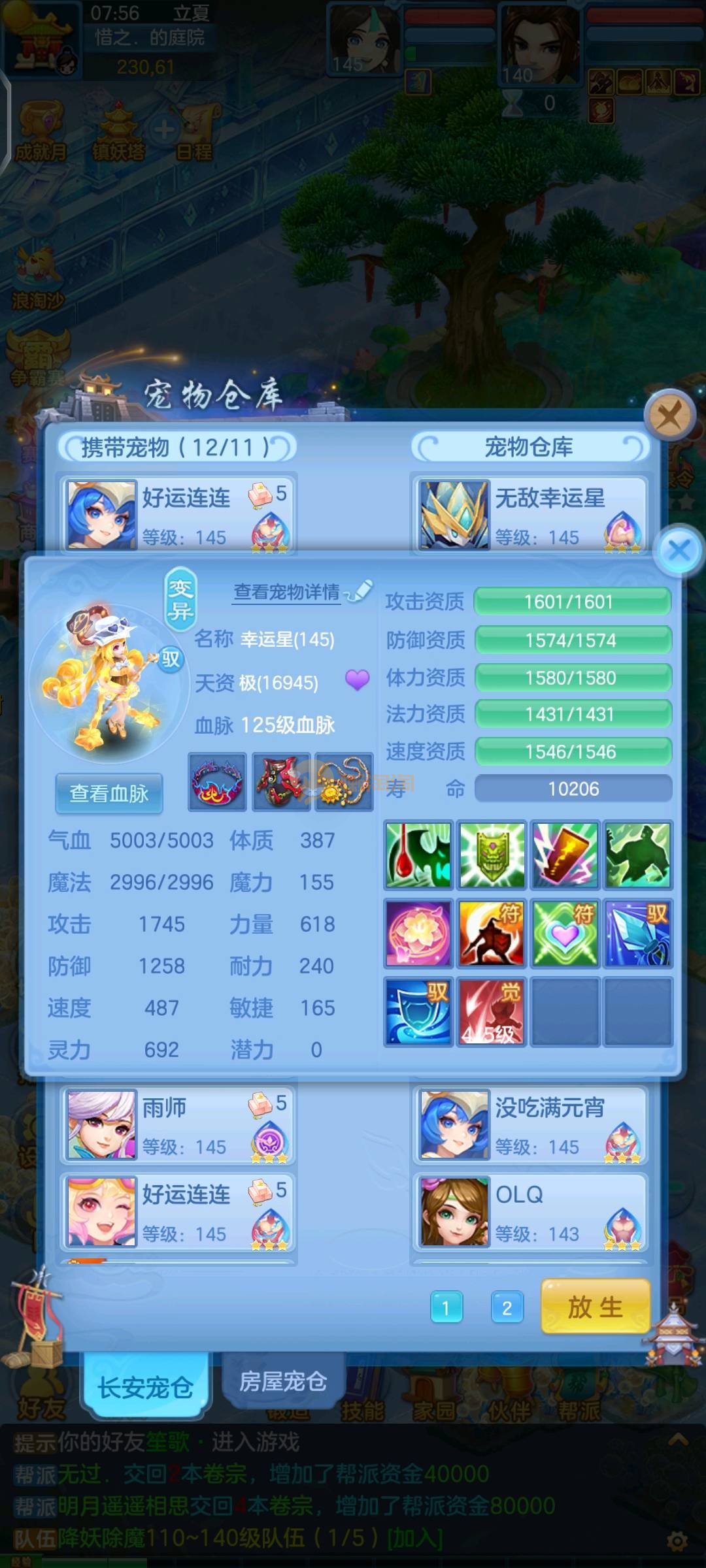Select the pet OLQ

(529, 1213)
